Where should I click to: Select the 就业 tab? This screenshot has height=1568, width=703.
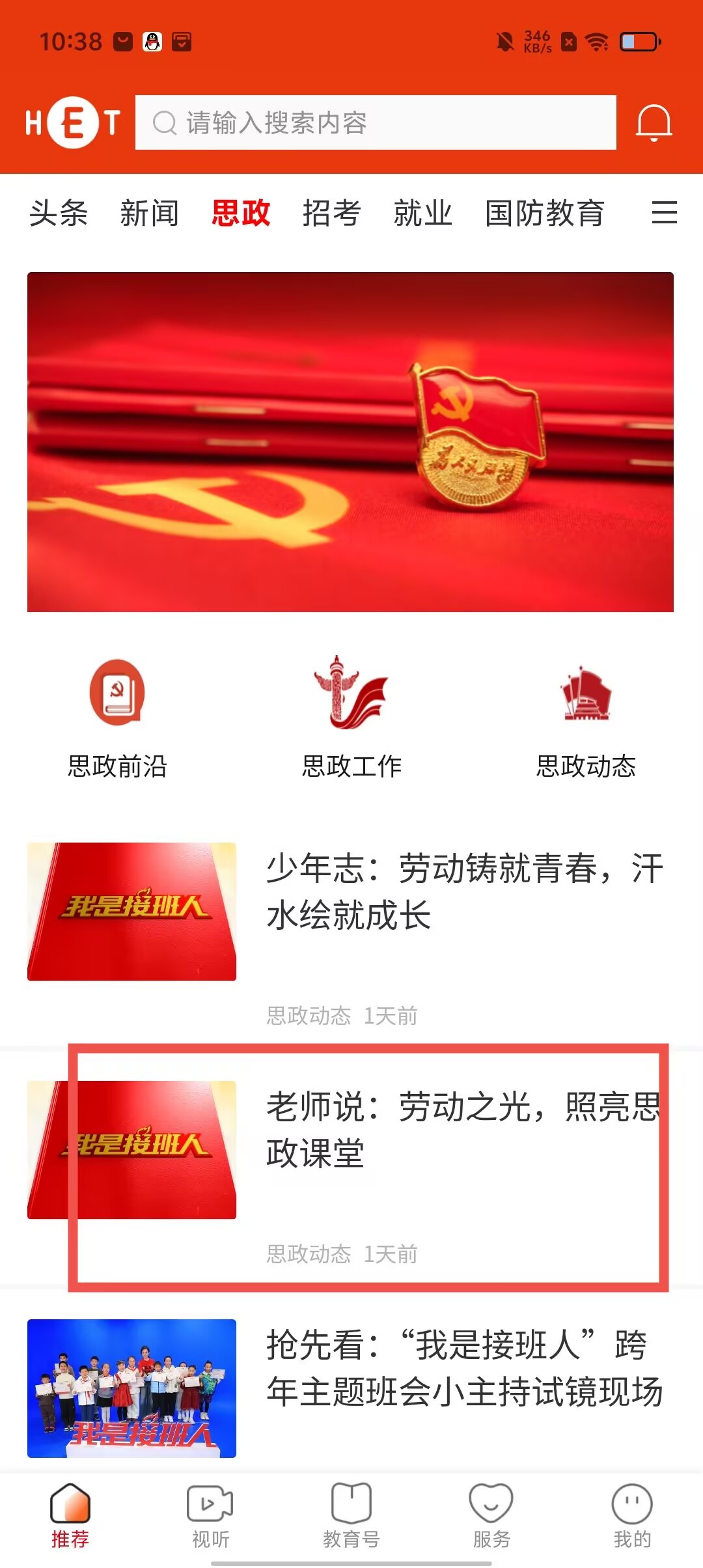(x=422, y=213)
